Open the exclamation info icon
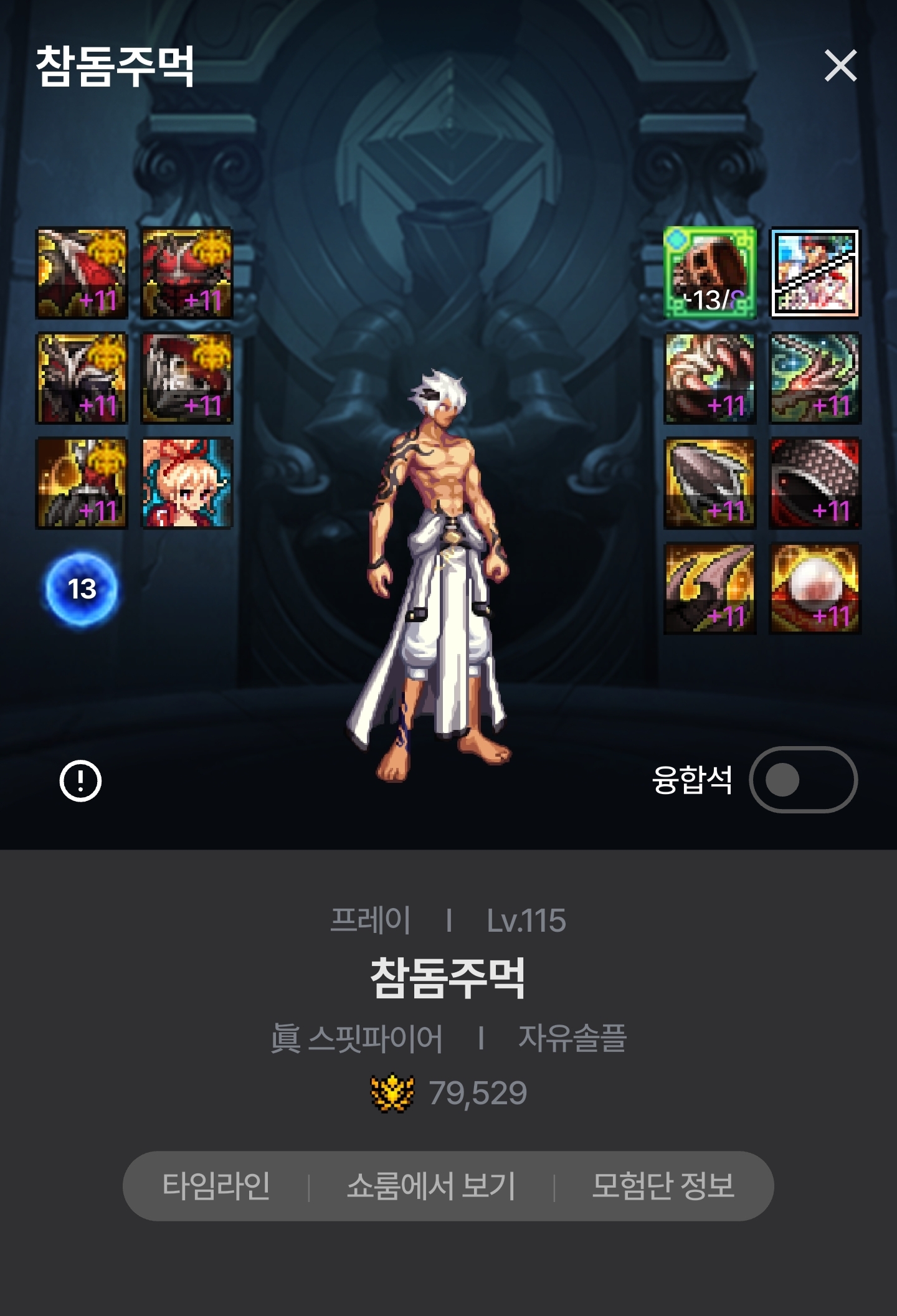Viewport: 897px width, 1316px height. click(x=80, y=780)
